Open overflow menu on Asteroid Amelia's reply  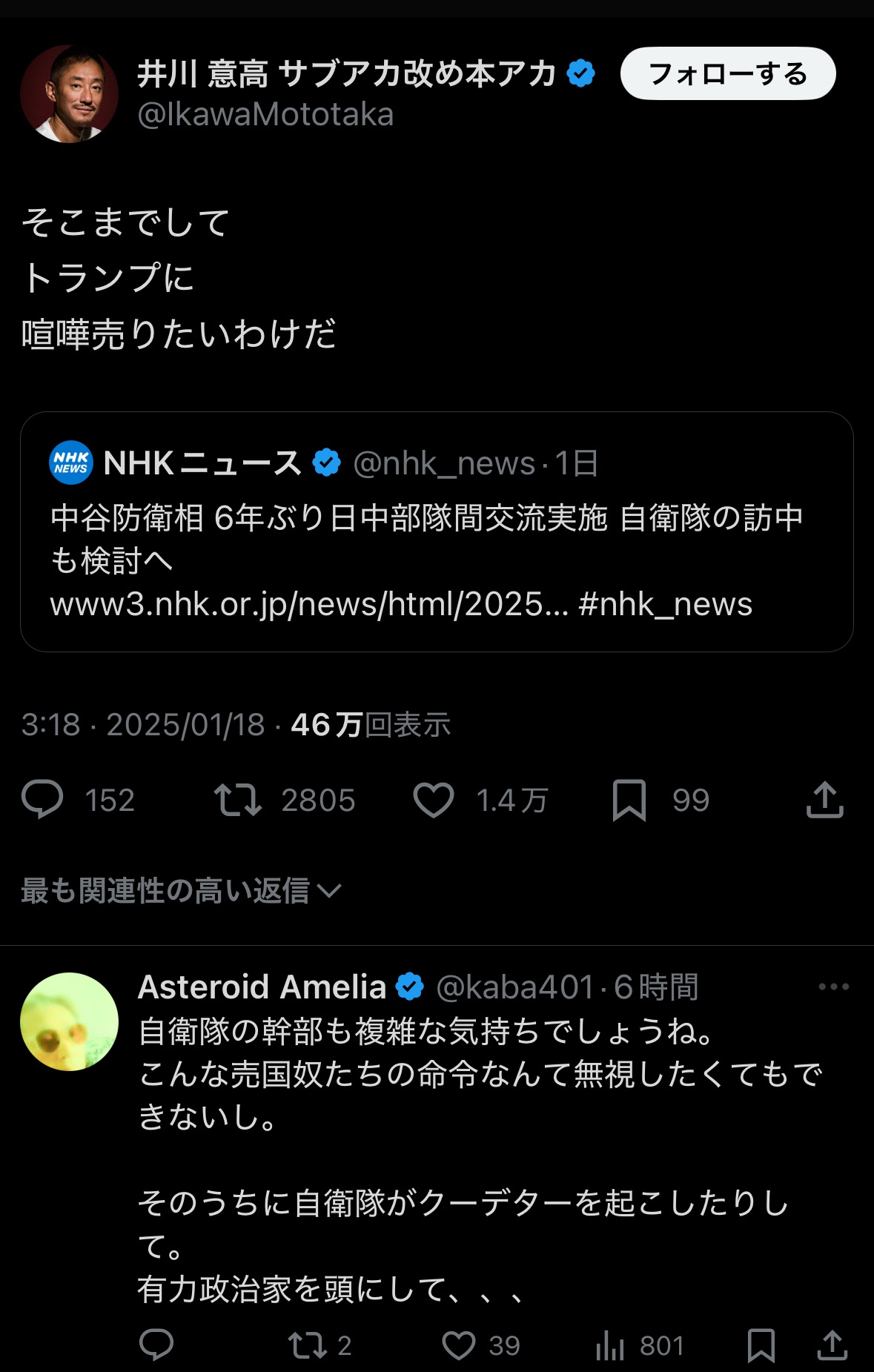point(833,987)
